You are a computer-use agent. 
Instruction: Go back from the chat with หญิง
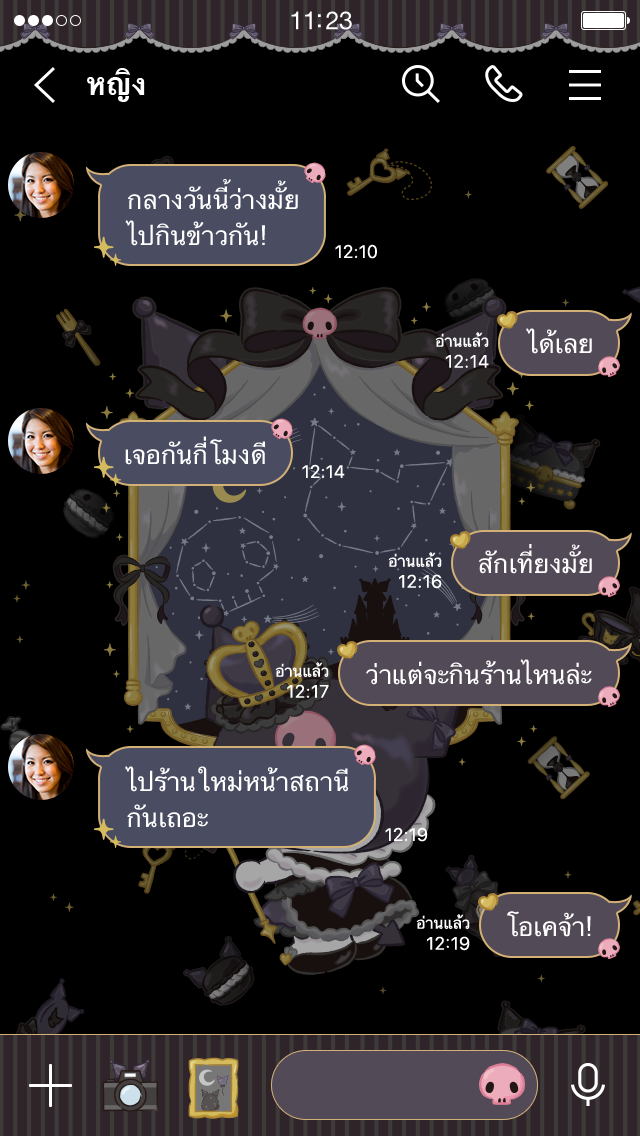[45, 85]
